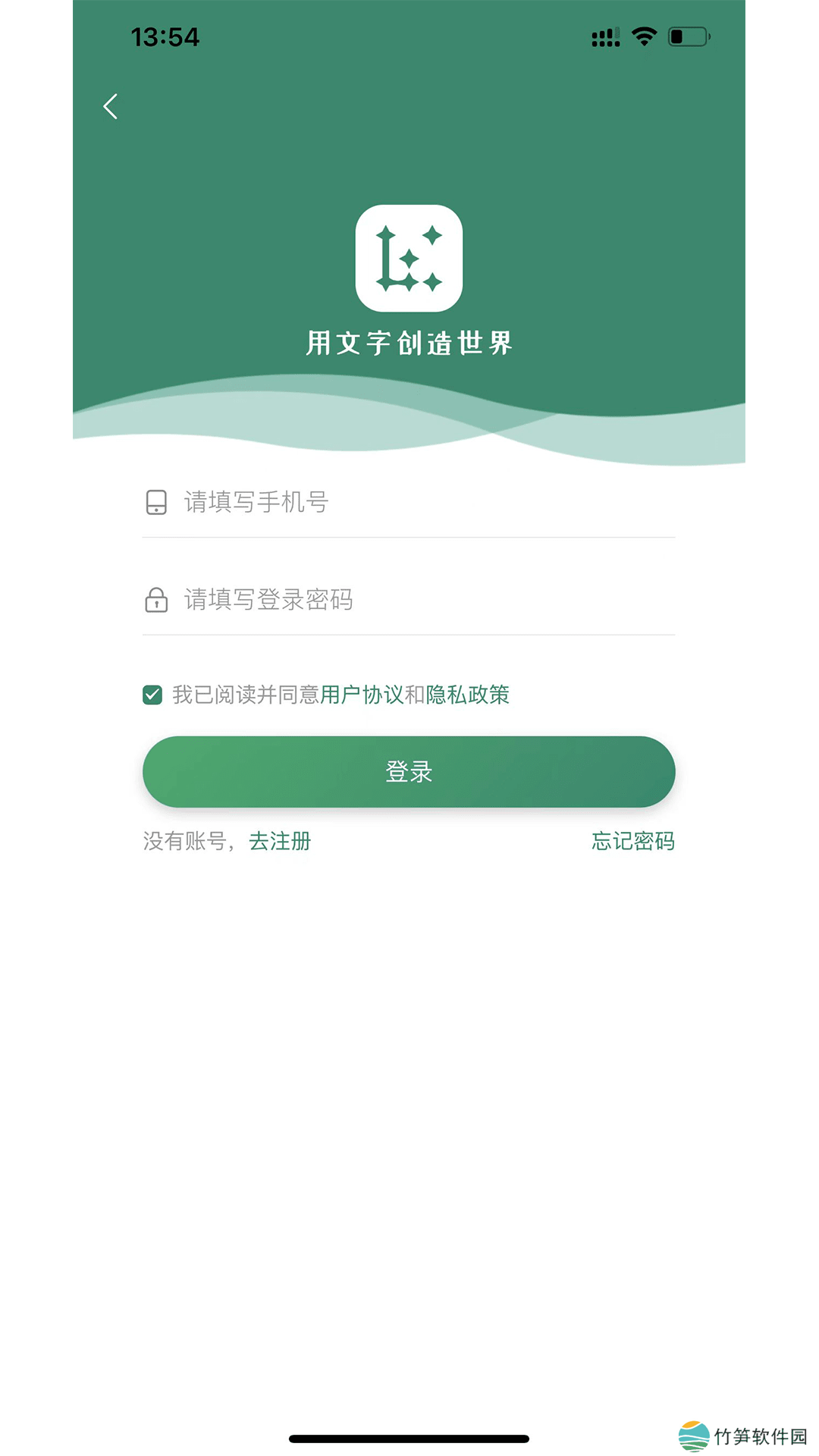819x1456 pixels.
Task: Open 忘记密码 to reset password
Action: (632, 841)
